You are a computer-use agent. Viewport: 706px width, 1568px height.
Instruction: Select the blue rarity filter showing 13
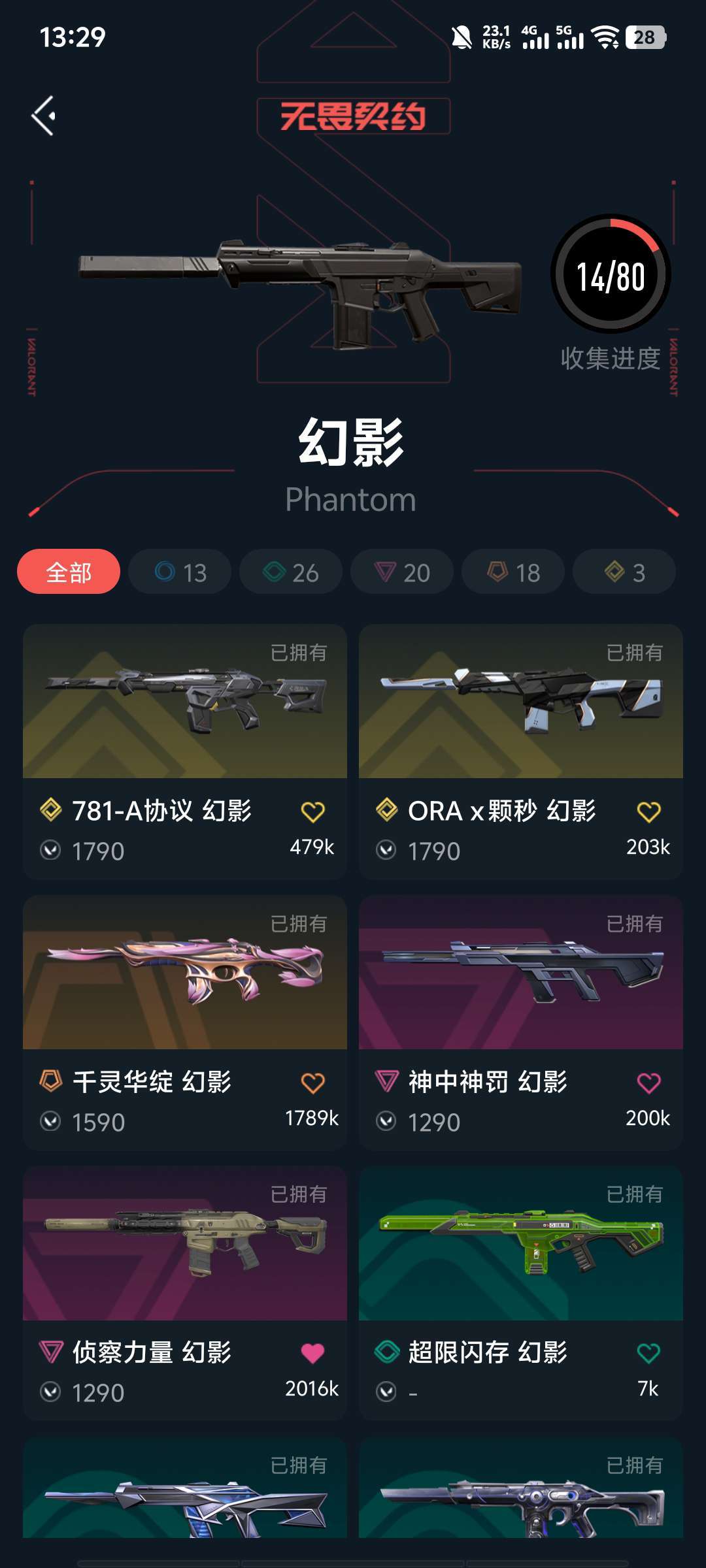click(x=178, y=572)
